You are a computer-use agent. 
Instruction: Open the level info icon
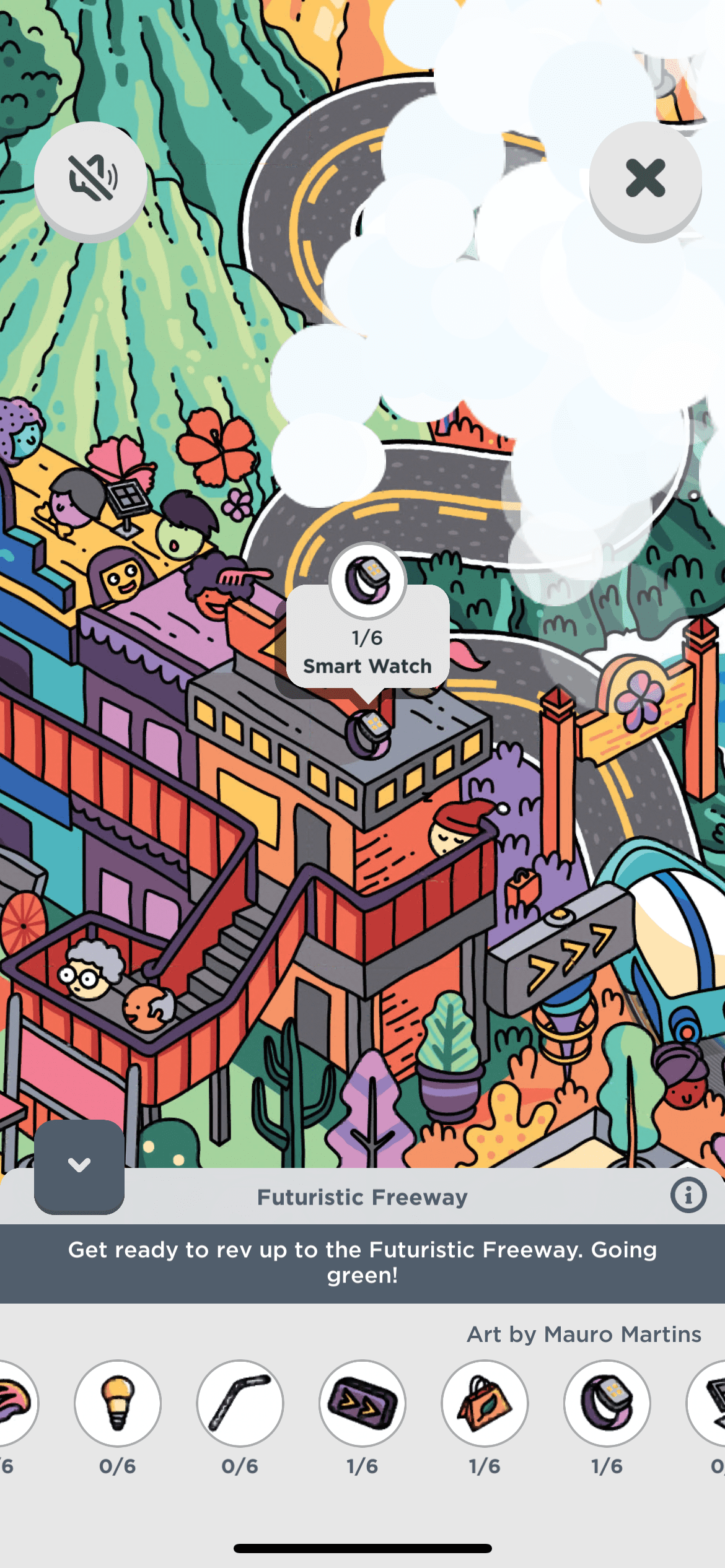688,1195
